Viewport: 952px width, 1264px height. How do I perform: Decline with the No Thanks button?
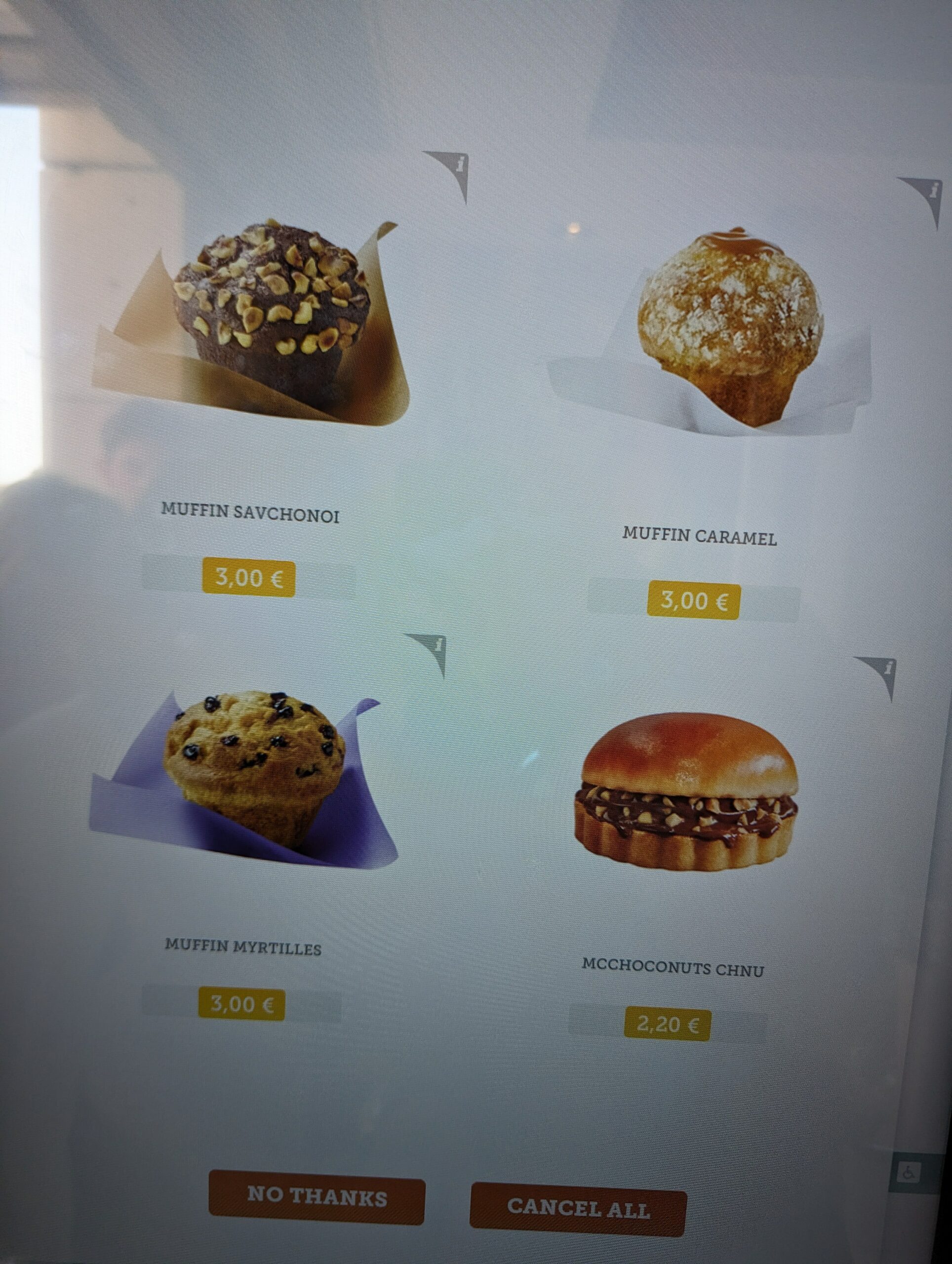[x=317, y=1195]
